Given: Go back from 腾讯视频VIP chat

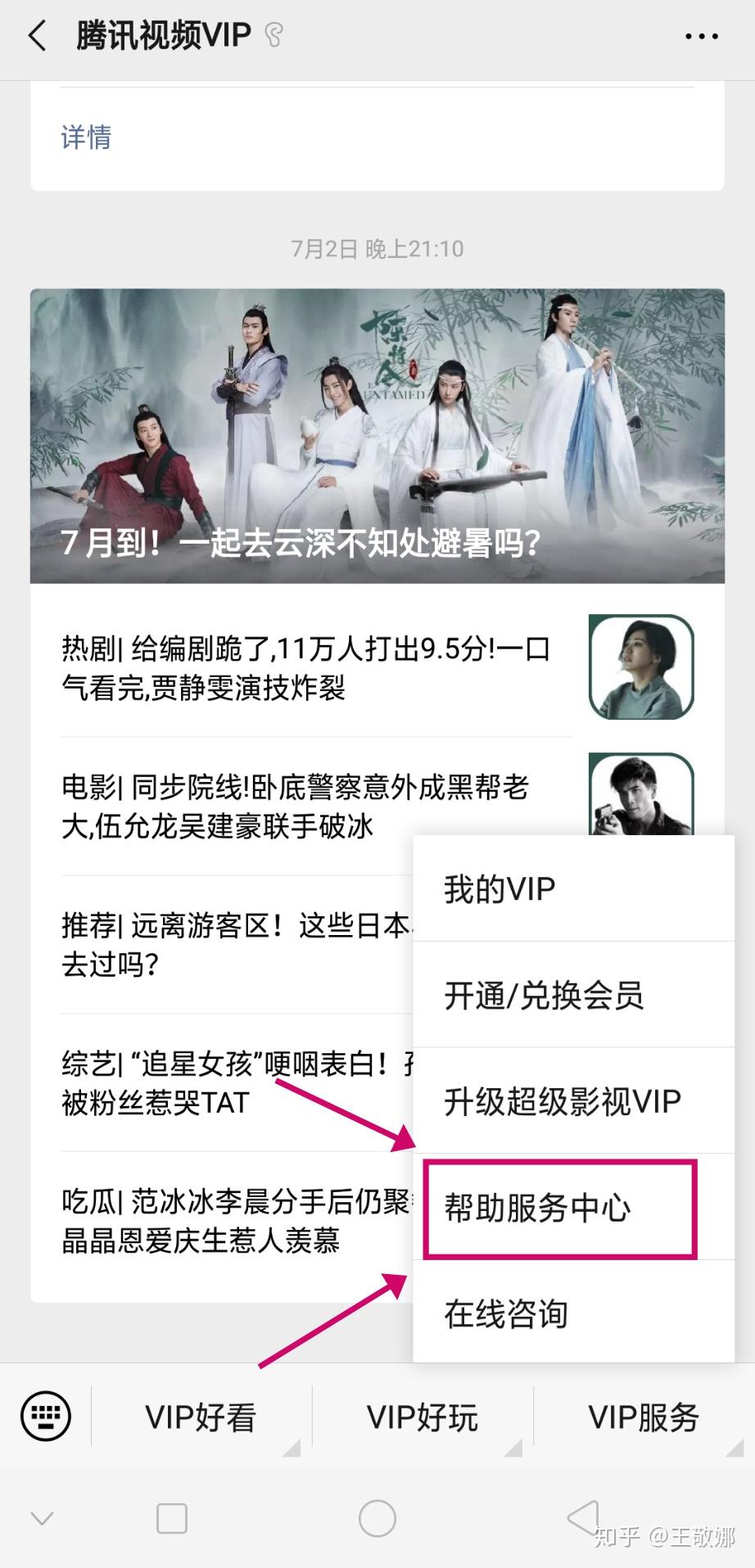Looking at the screenshot, I should point(38,36).
